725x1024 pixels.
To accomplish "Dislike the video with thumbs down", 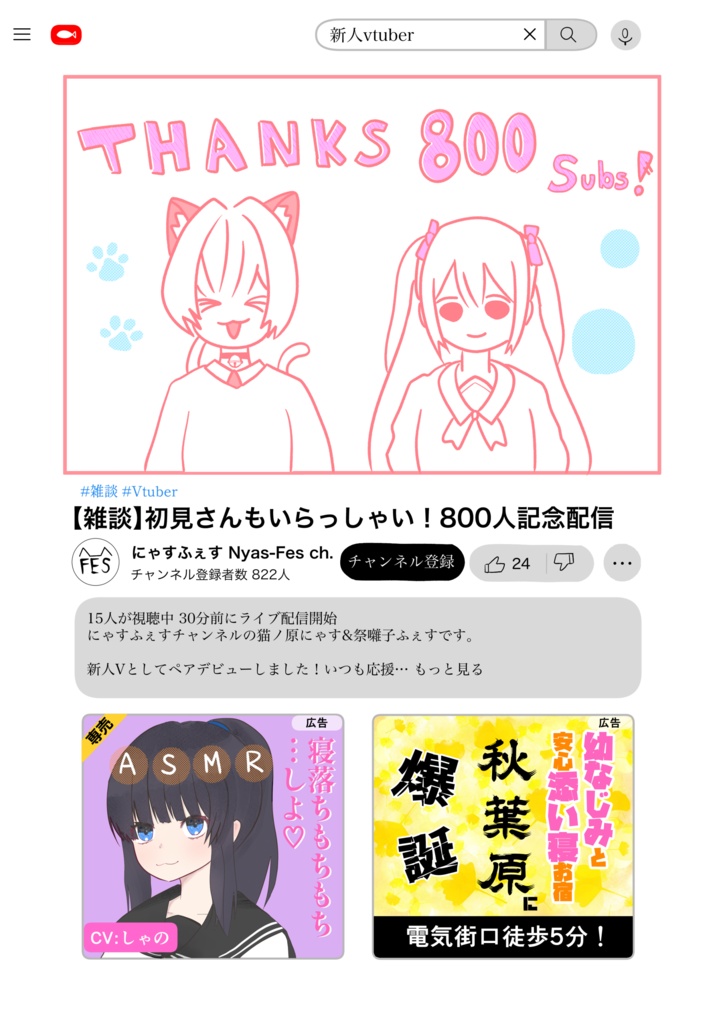I will 566,563.
